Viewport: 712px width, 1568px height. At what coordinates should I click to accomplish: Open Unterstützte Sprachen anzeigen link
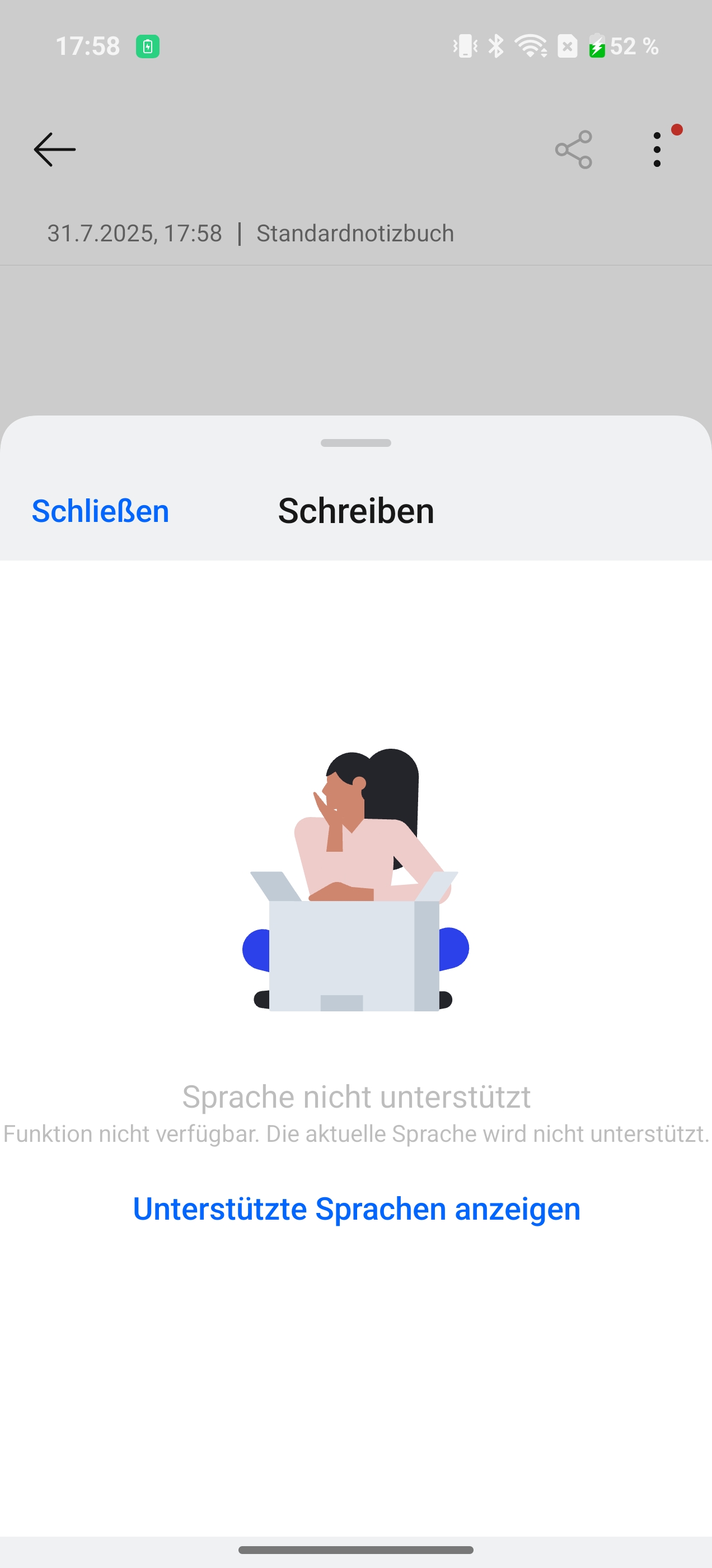coord(357,1209)
